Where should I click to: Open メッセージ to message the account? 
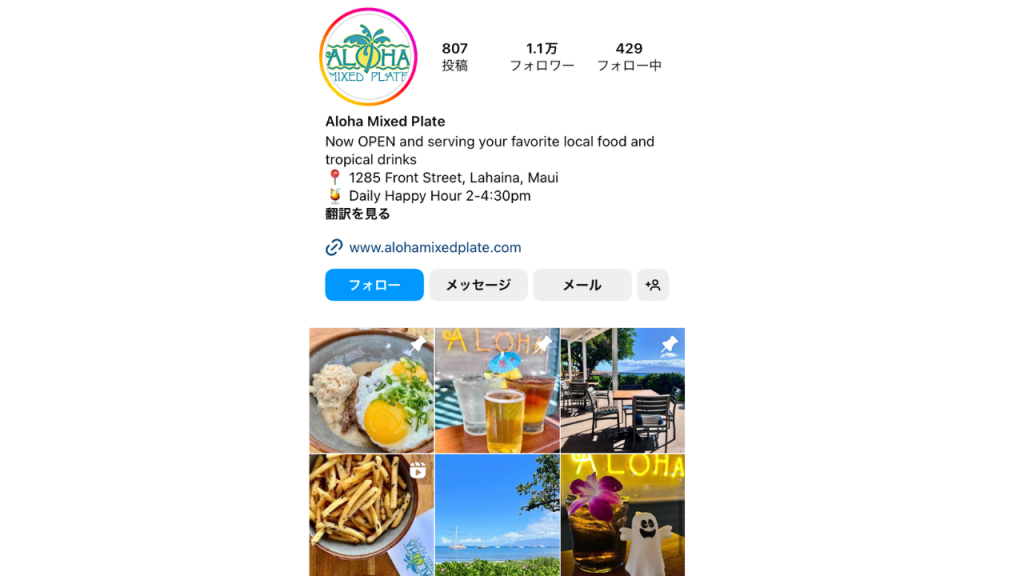pyautogui.click(x=478, y=285)
